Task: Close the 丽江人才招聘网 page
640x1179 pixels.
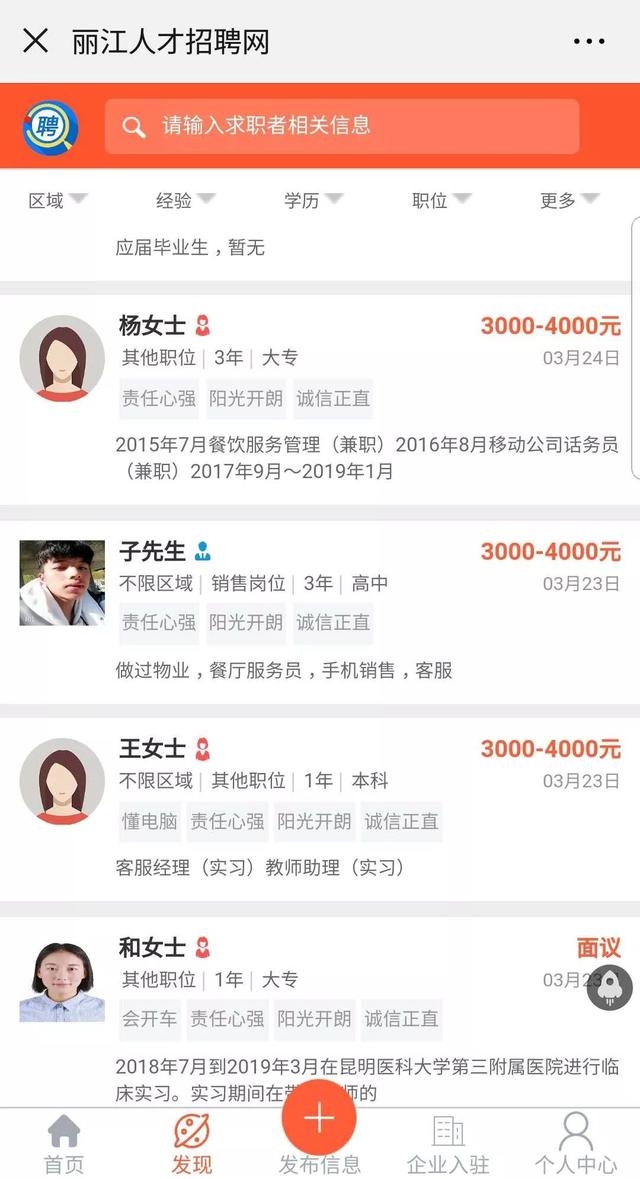Action: 35,41
